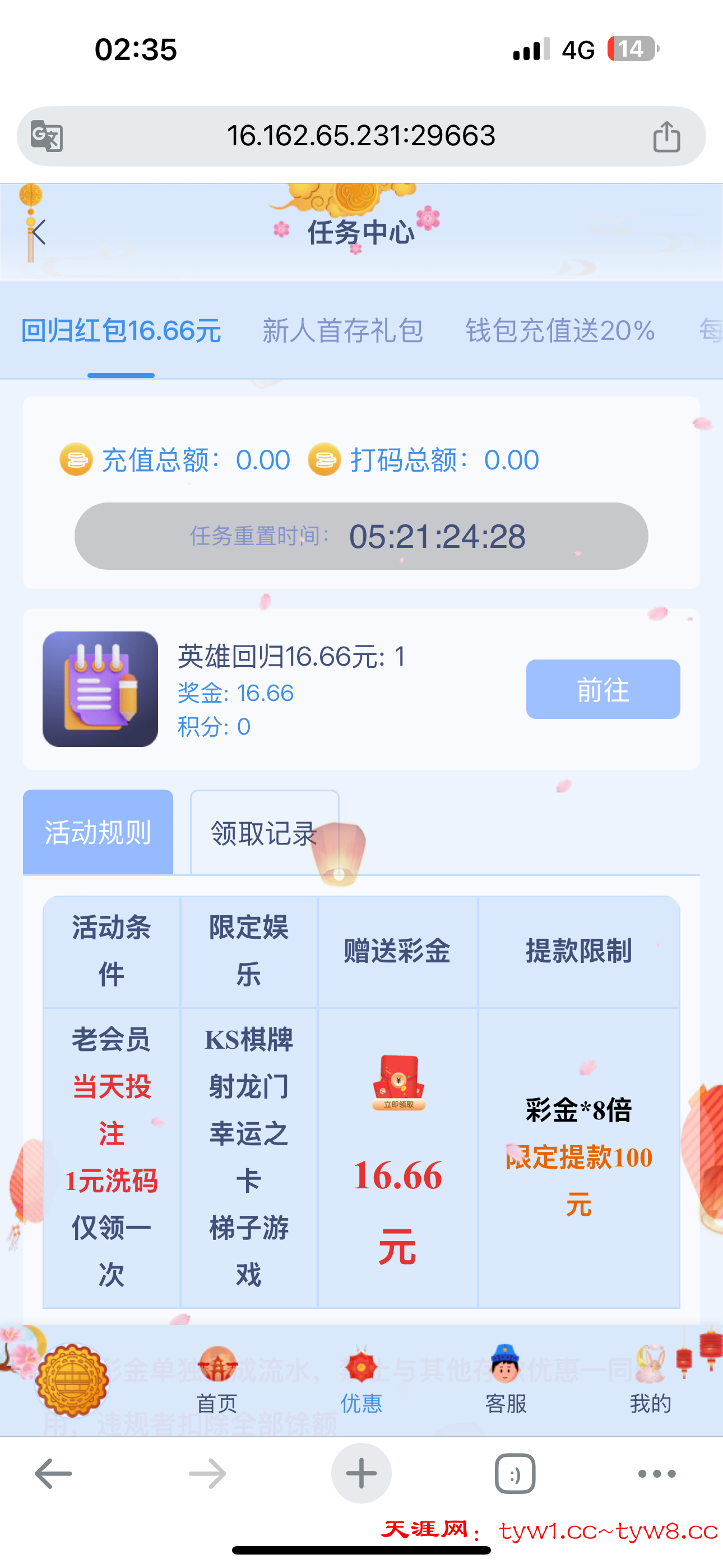Share this page from the address bar

(666, 136)
